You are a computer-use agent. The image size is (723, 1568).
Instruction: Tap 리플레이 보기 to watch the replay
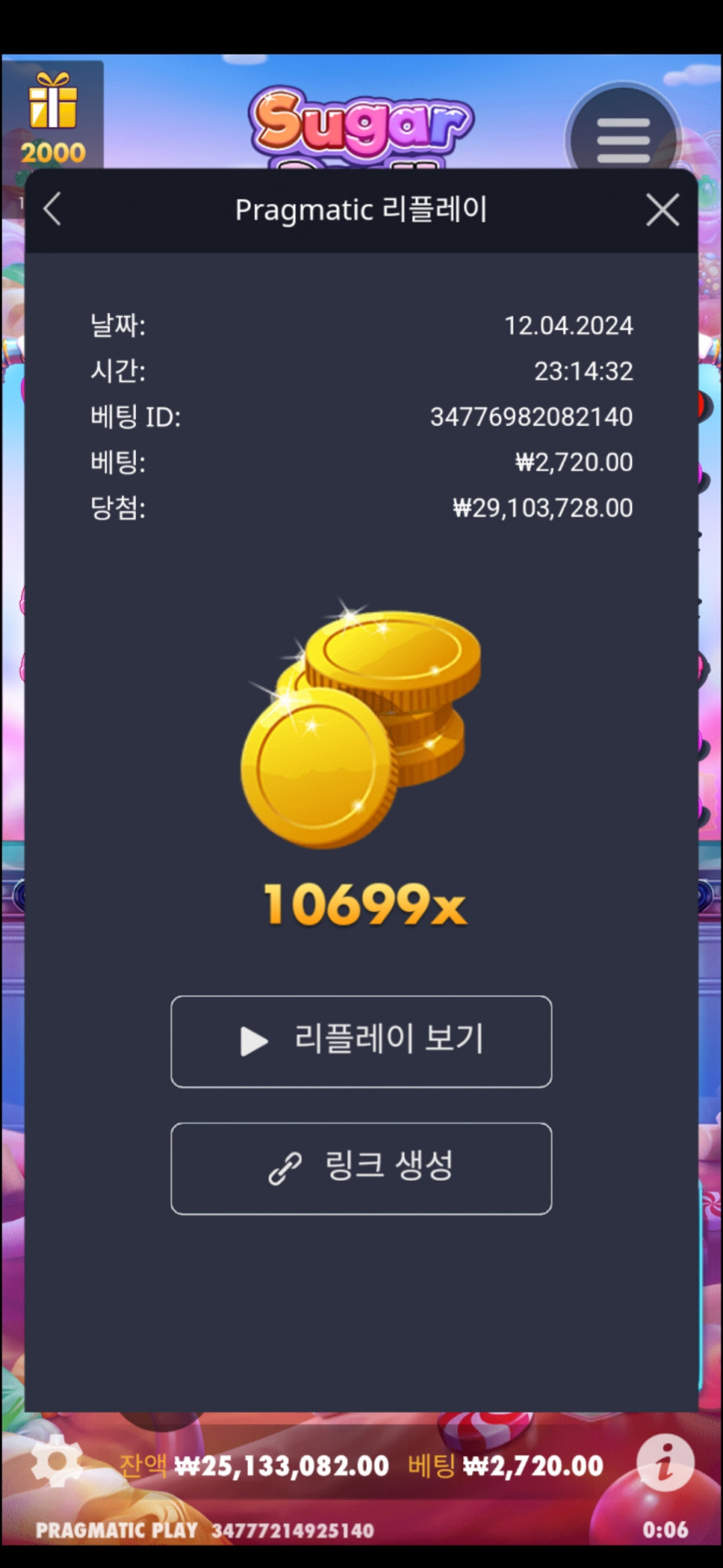click(x=361, y=1041)
